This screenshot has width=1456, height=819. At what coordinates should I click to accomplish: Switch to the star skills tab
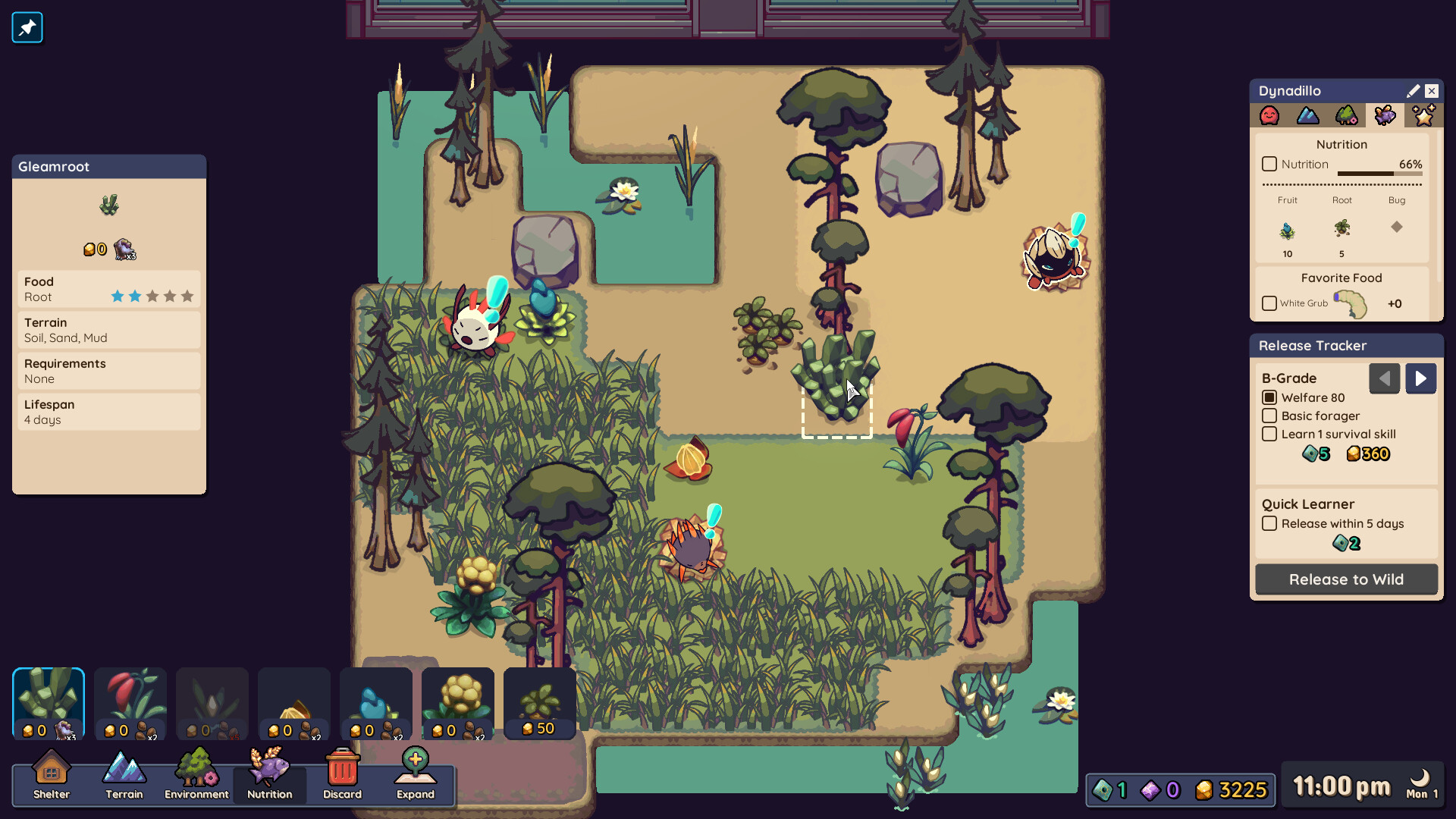(1423, 115)
